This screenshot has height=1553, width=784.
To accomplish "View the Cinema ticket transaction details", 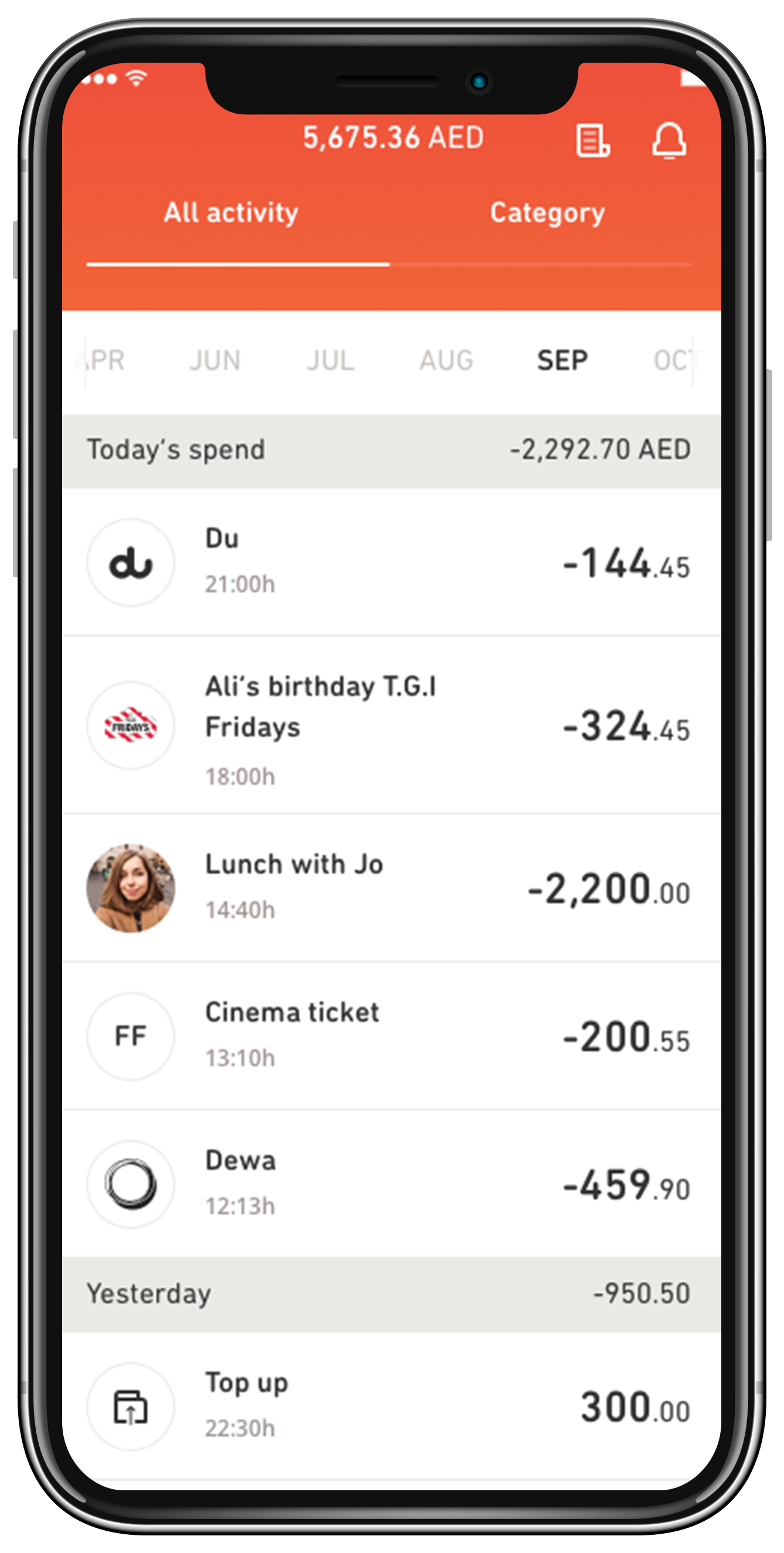I will 390,1035.
